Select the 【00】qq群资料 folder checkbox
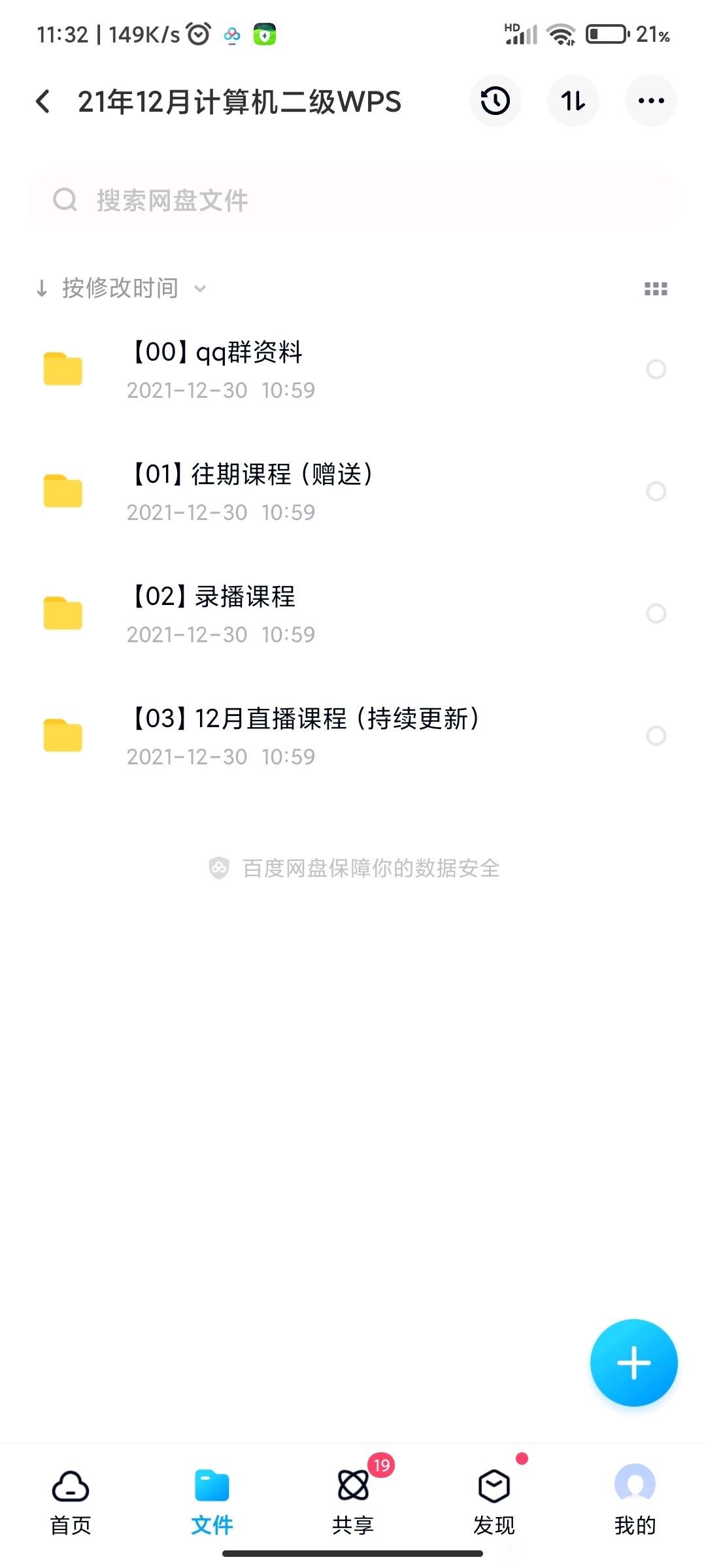 point(656,369)
